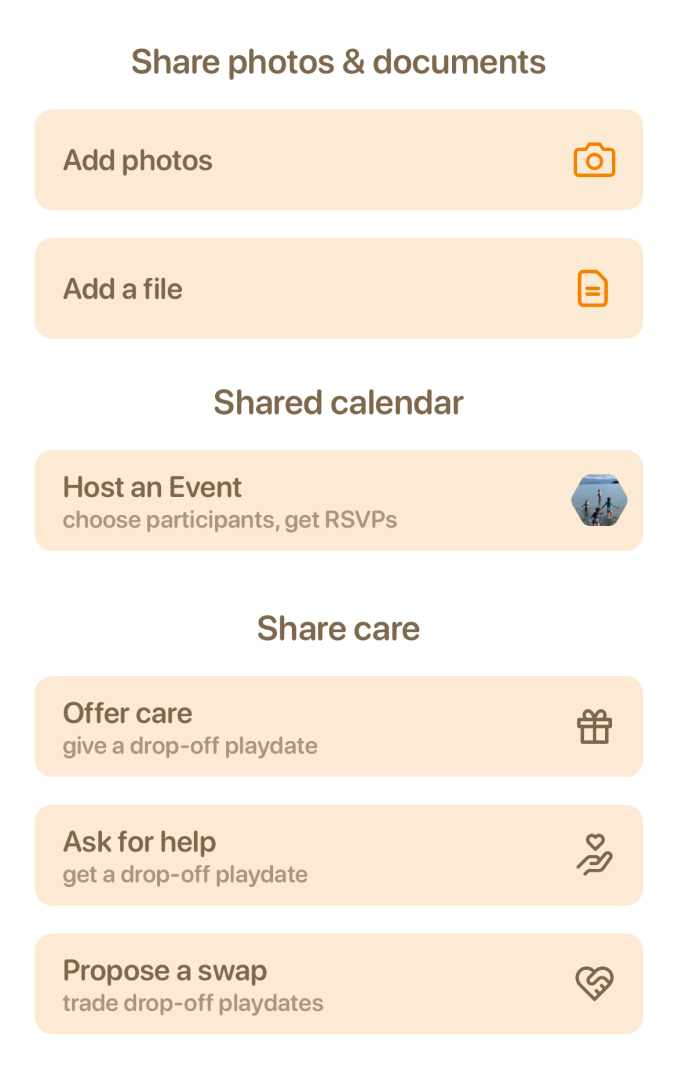This screenshot has width=678, height=1082.
Task: Tap Offer care to give a playdate
Action: [x=338, y=727]
